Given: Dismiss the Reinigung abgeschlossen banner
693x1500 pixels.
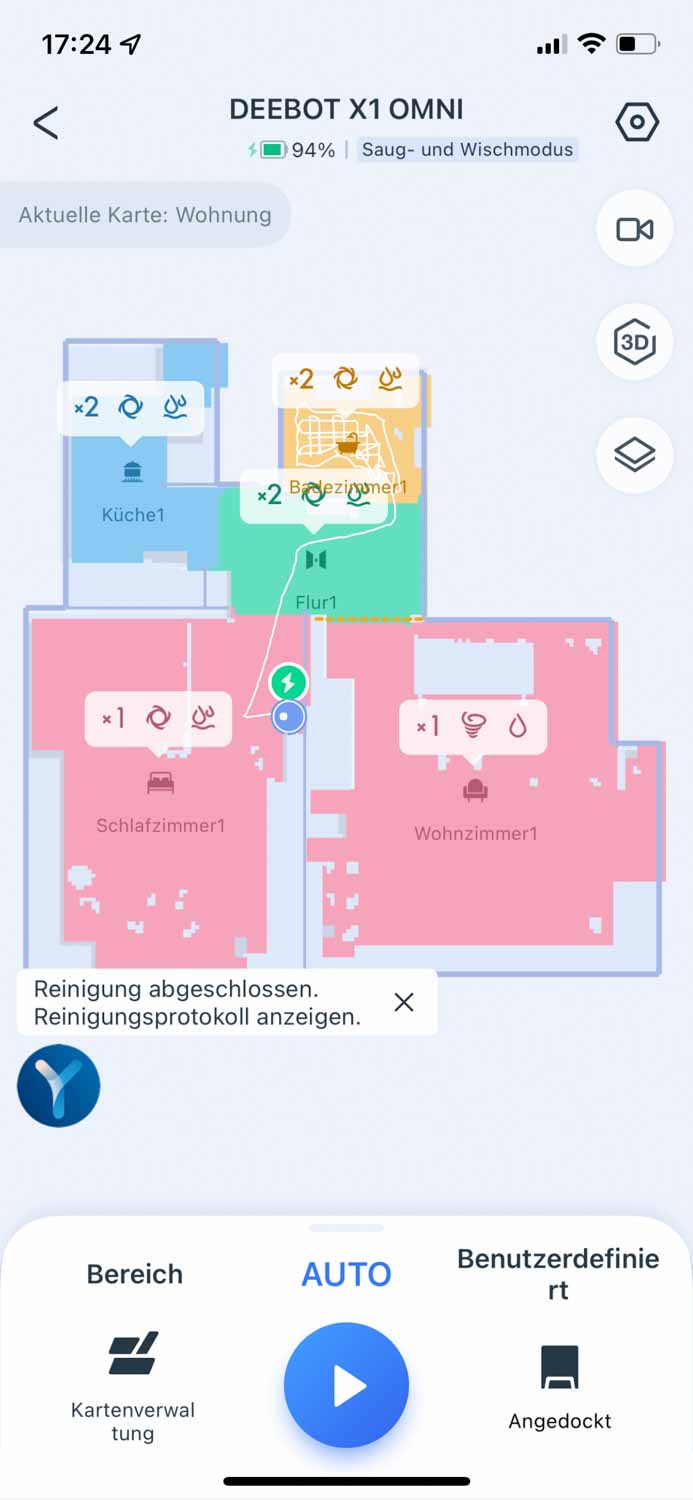Looking at the screenshot, I should pyautogui.click(x=404, y=1002).
